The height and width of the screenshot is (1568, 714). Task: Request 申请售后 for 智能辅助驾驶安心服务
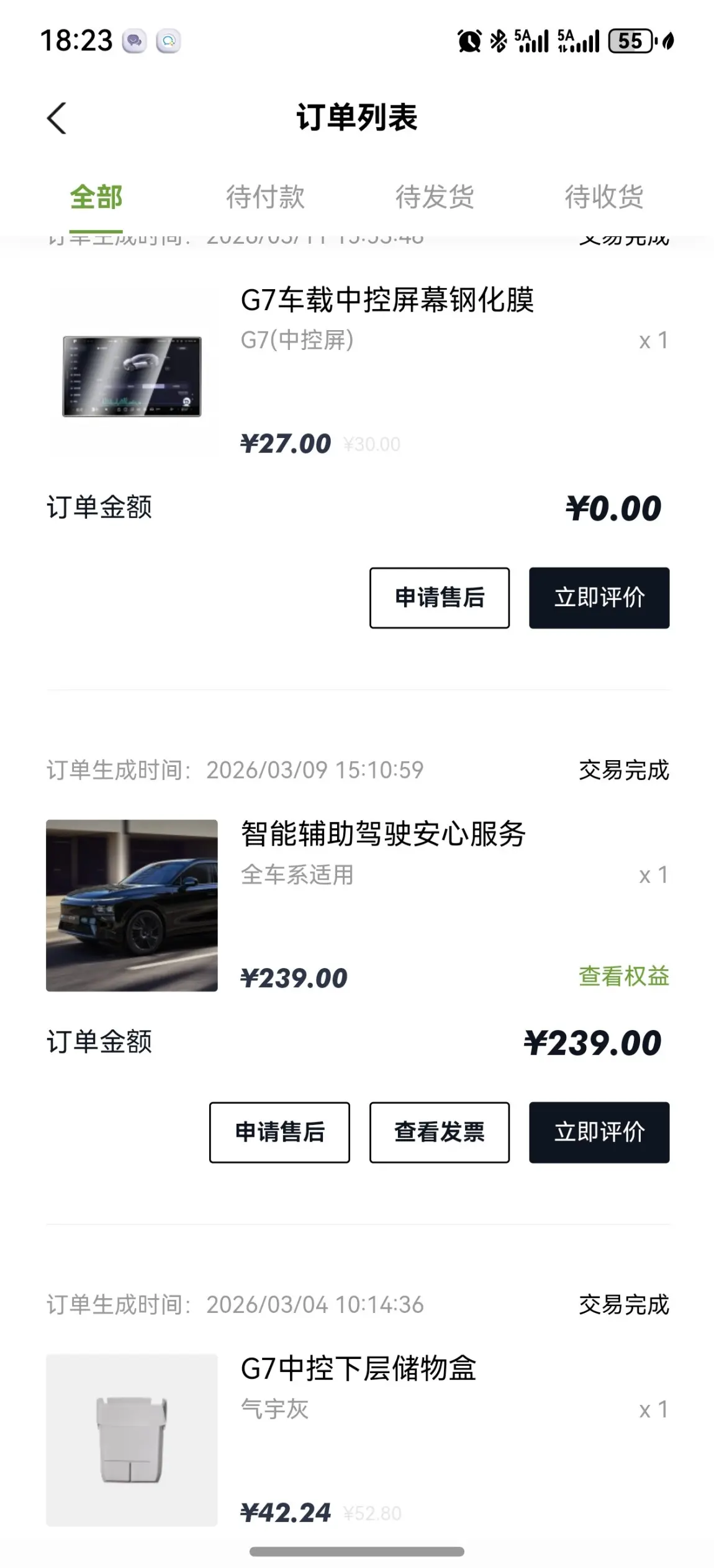pos(279,1132)
